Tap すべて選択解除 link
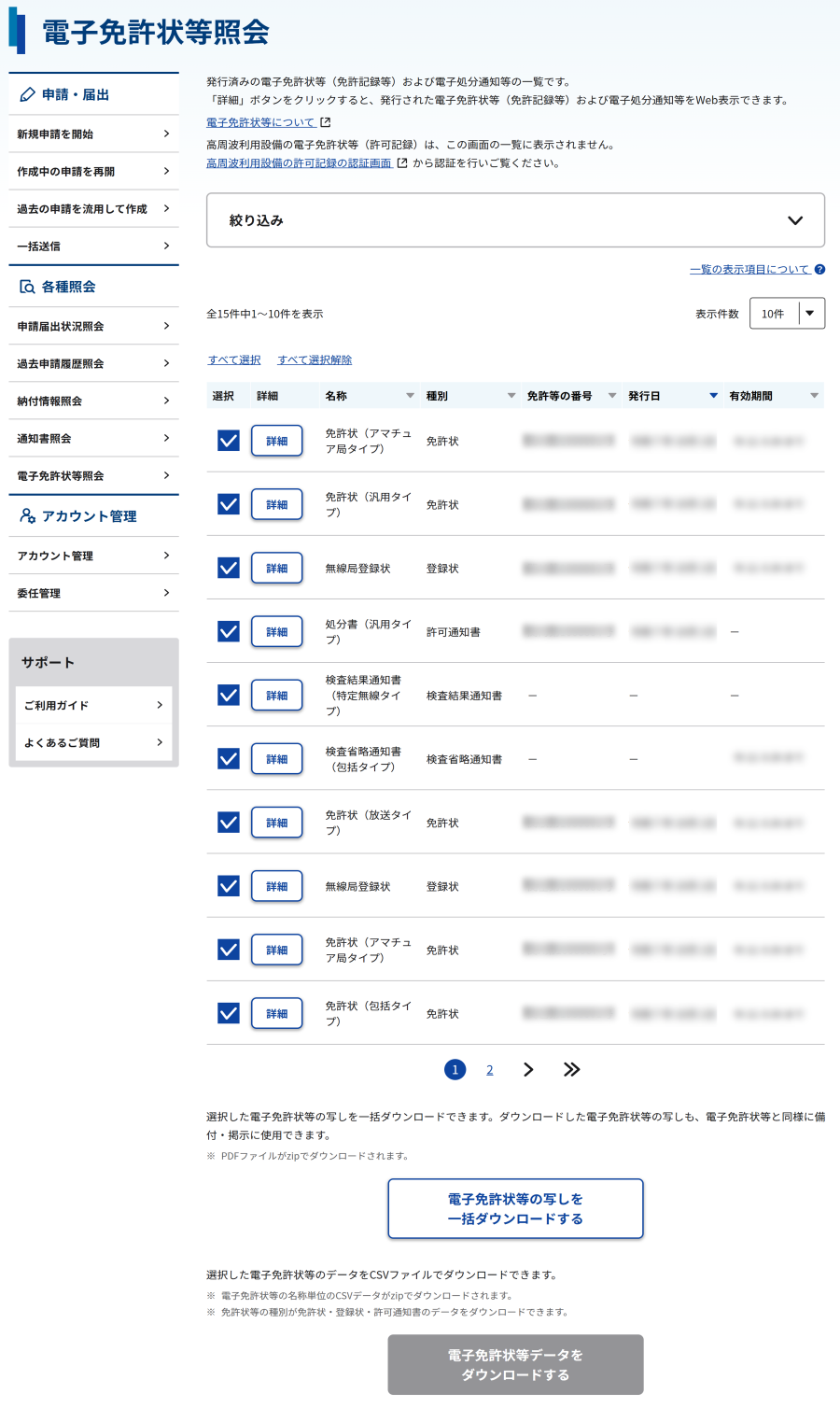The image size is (840, 1408). [315, 360]
